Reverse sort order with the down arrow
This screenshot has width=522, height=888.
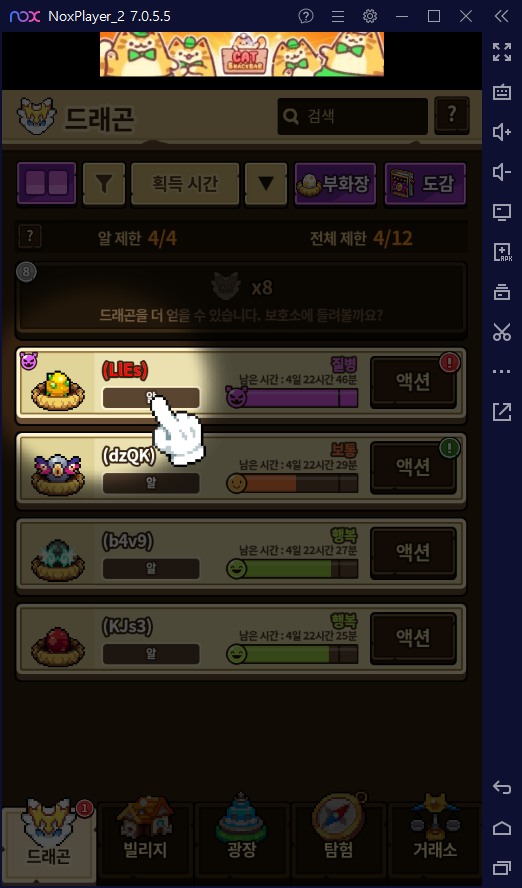pyautogui.click(x=266, y=183)
